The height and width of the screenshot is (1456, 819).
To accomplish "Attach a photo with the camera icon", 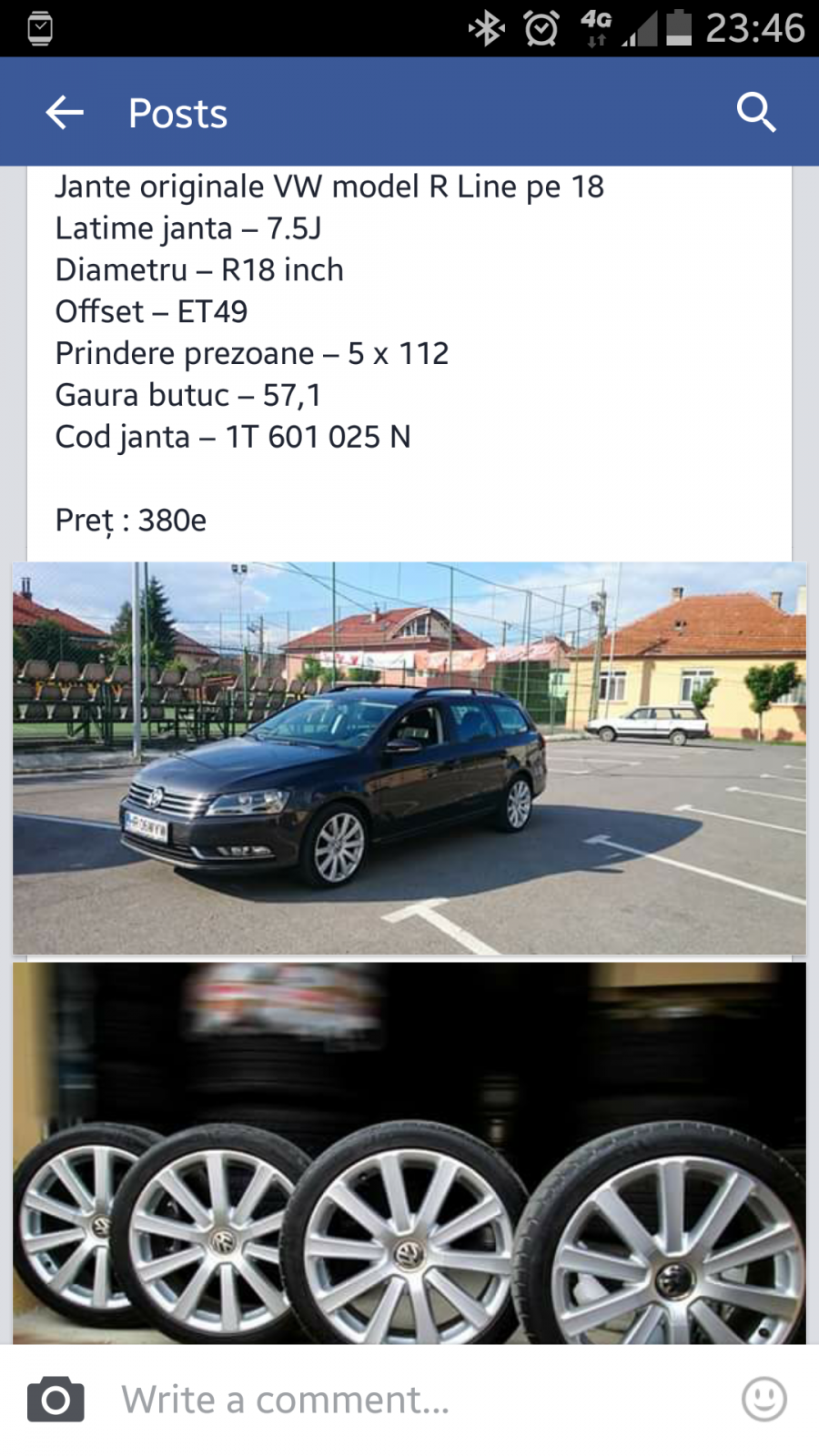I will (x=56, y=1400).
